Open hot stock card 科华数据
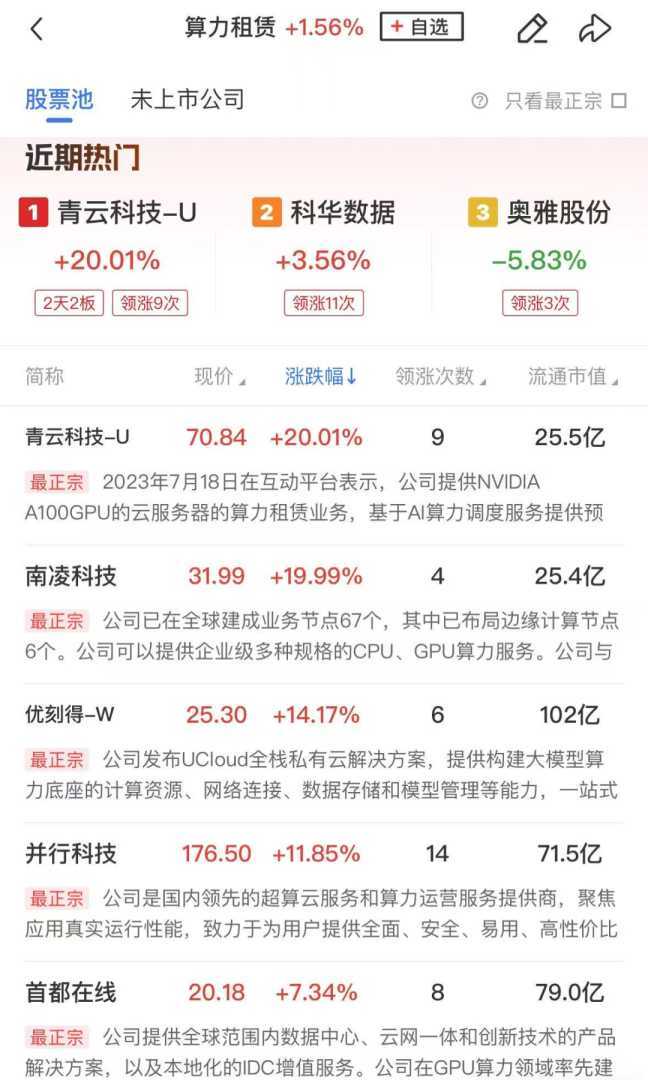This screenshot has width=648, height=1080. click(x=323, y=257)
